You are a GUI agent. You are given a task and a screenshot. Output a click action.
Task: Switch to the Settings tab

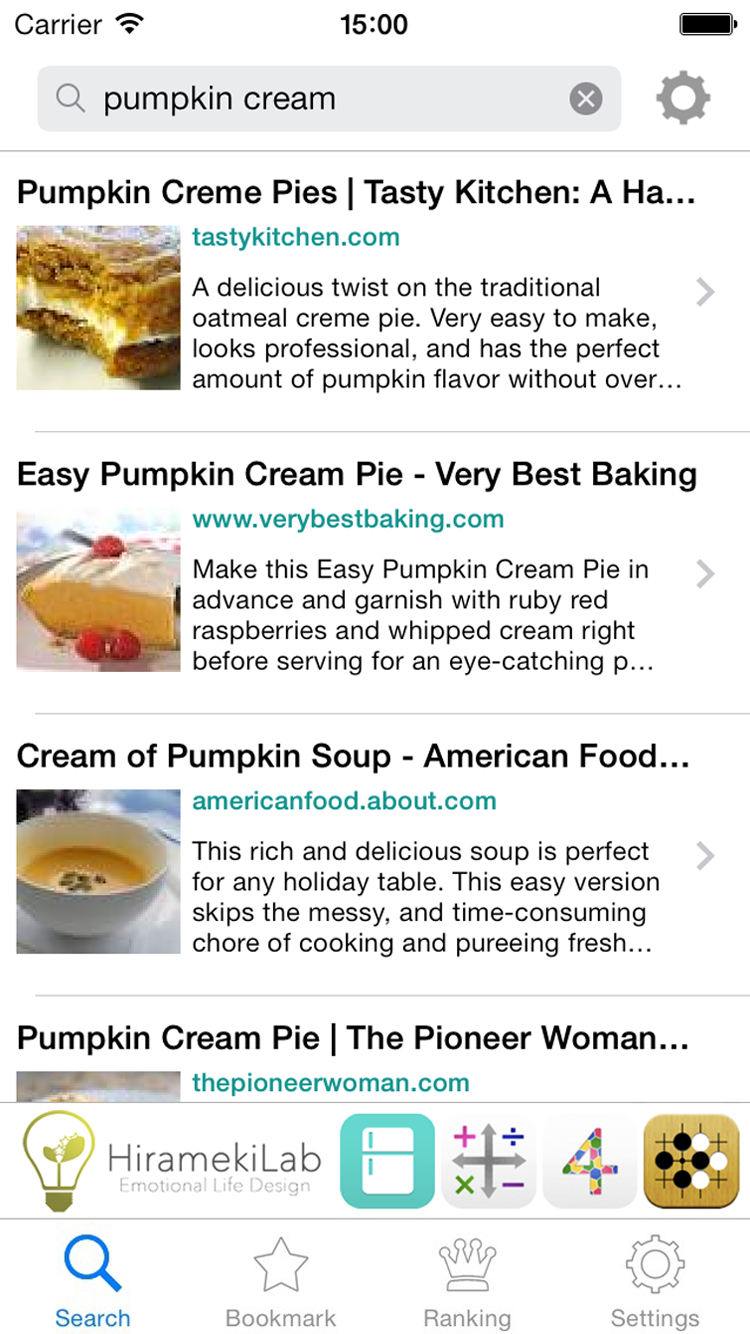click(x=655, y=1280)
